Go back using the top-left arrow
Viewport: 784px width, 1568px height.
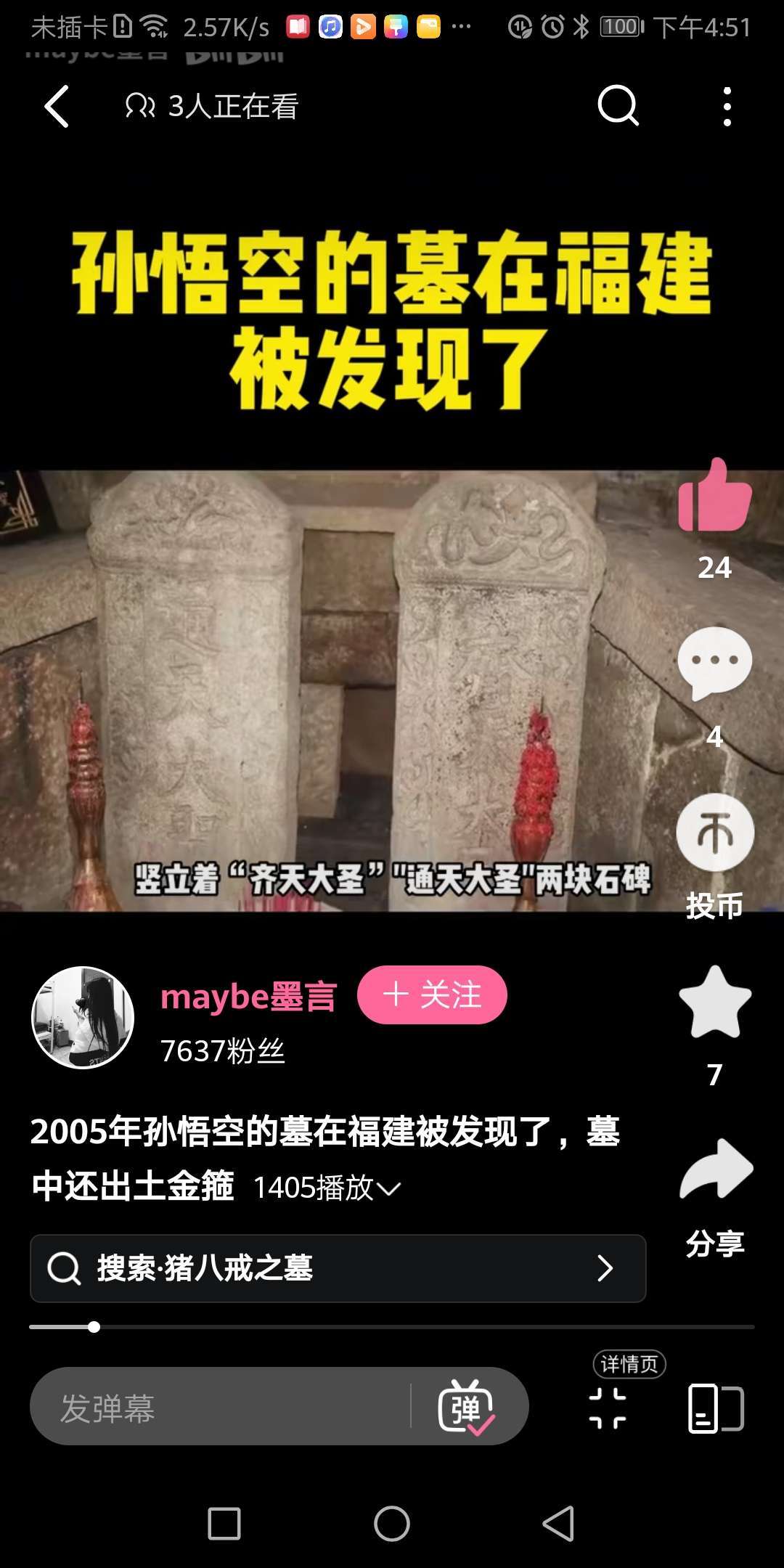[57, 107]
